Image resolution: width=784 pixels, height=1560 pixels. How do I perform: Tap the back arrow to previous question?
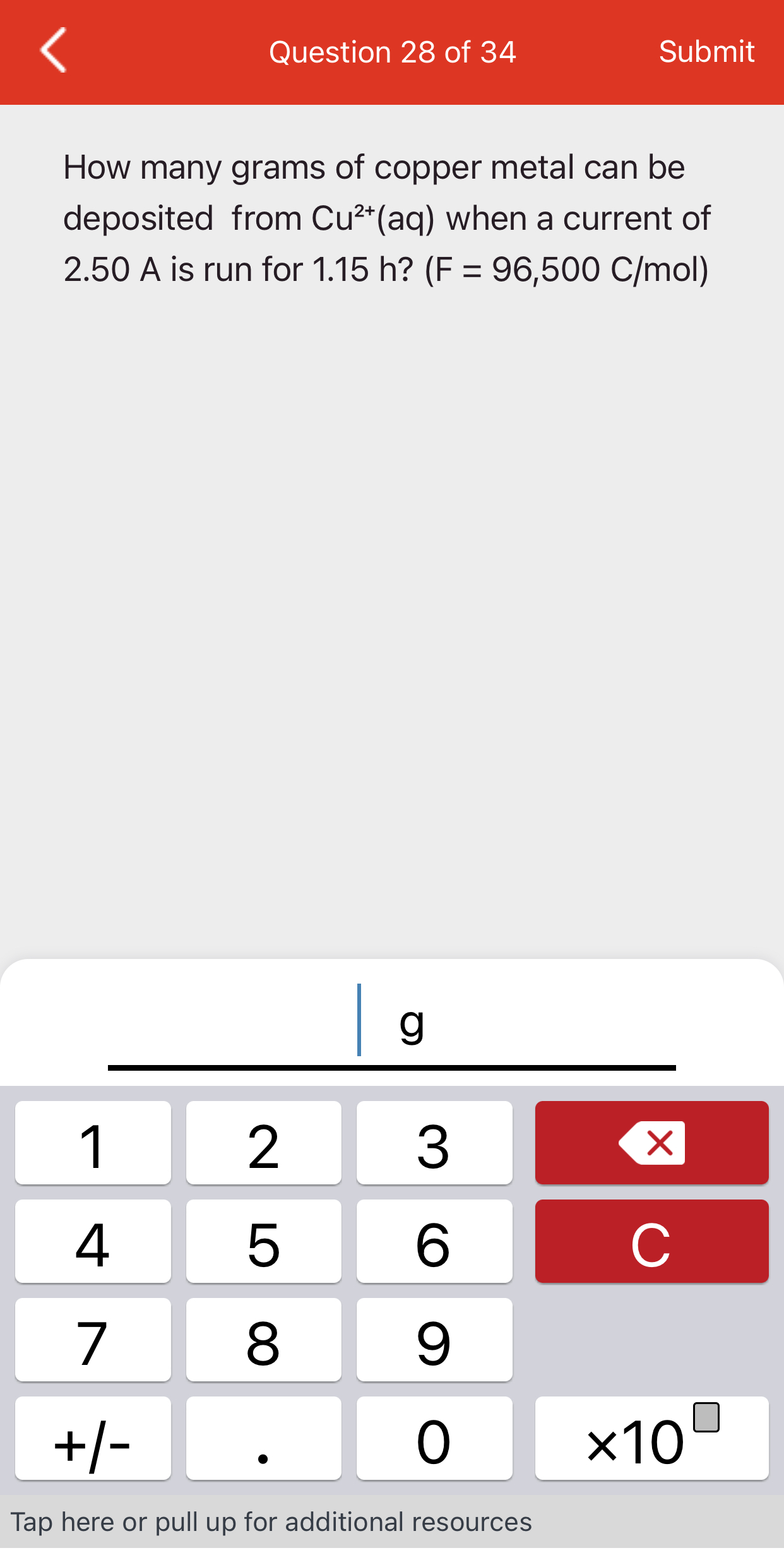click(x=53, y=52)
